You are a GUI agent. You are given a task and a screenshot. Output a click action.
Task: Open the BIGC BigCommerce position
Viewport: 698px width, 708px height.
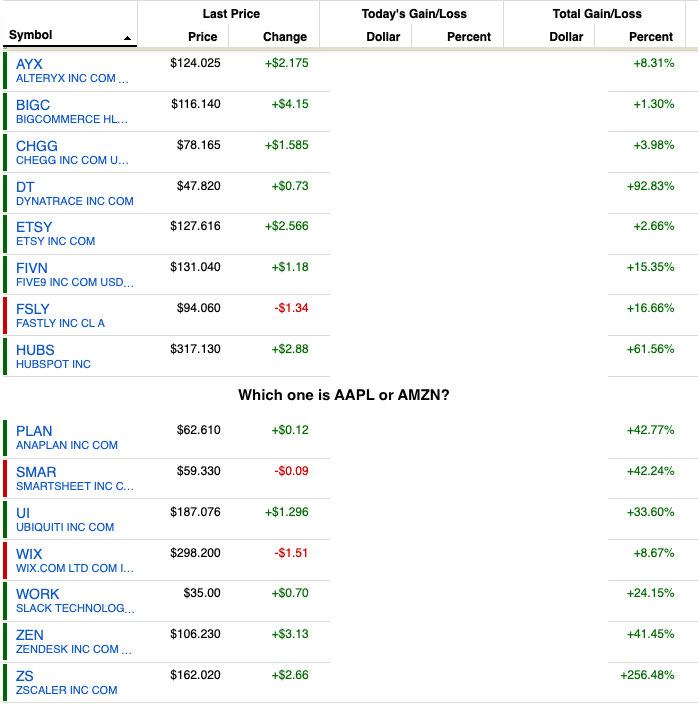tap(33, 105)
